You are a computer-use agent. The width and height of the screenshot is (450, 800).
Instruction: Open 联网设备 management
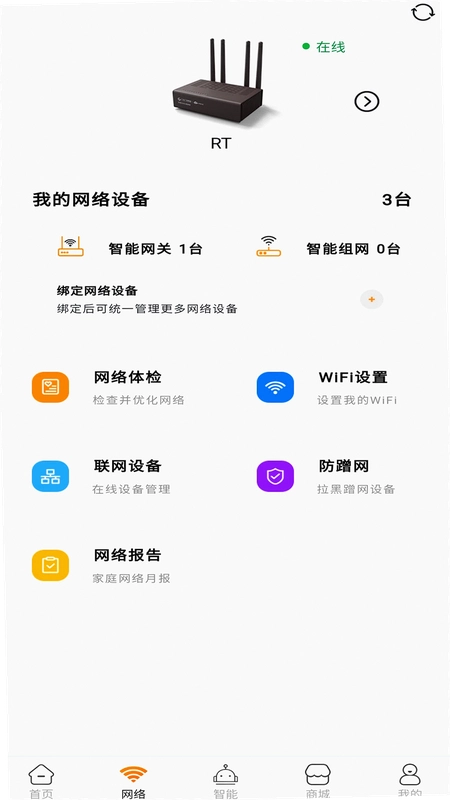(101, 476)
